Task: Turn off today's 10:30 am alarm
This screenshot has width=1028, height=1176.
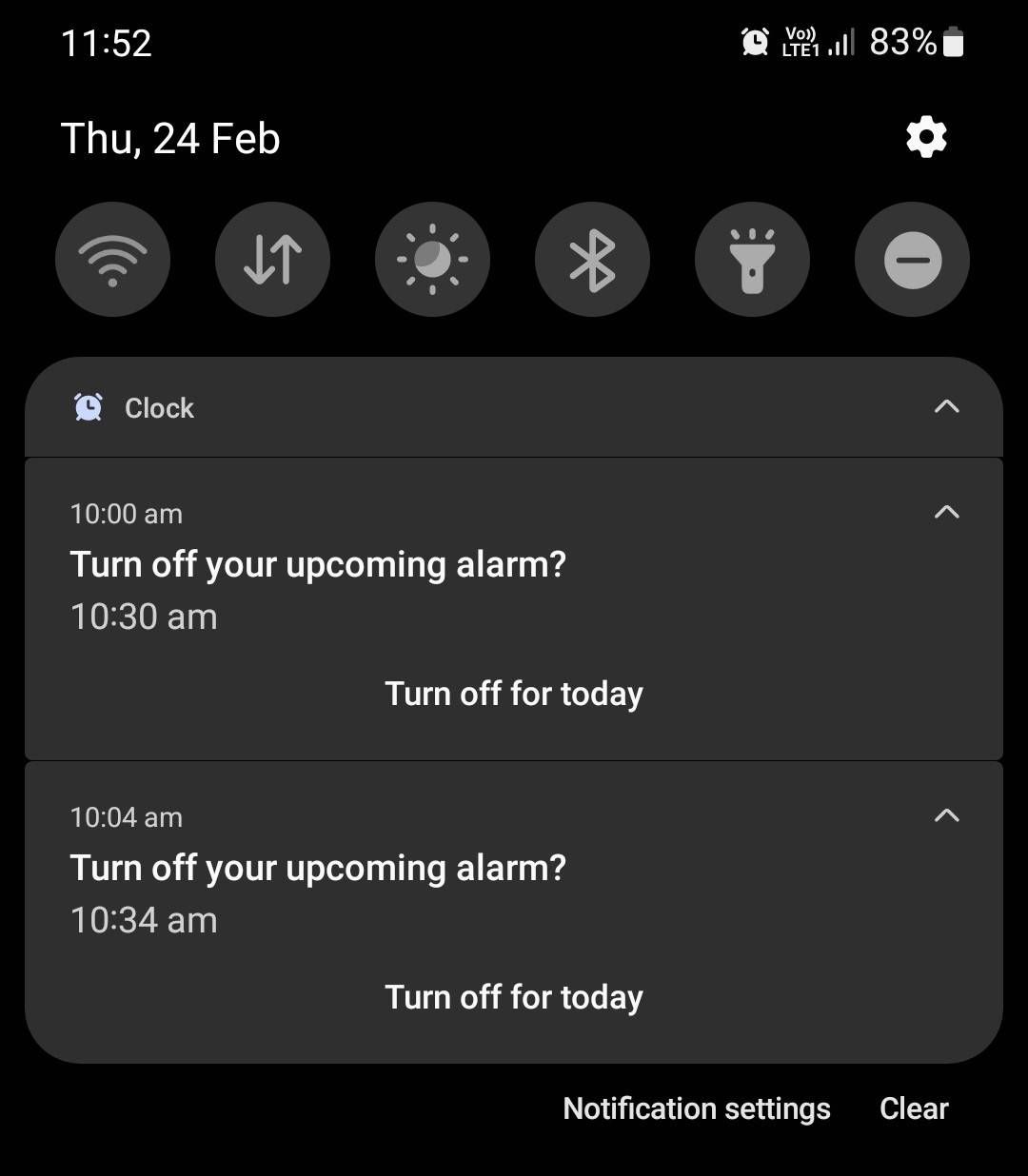Action: tap(513, 694)
